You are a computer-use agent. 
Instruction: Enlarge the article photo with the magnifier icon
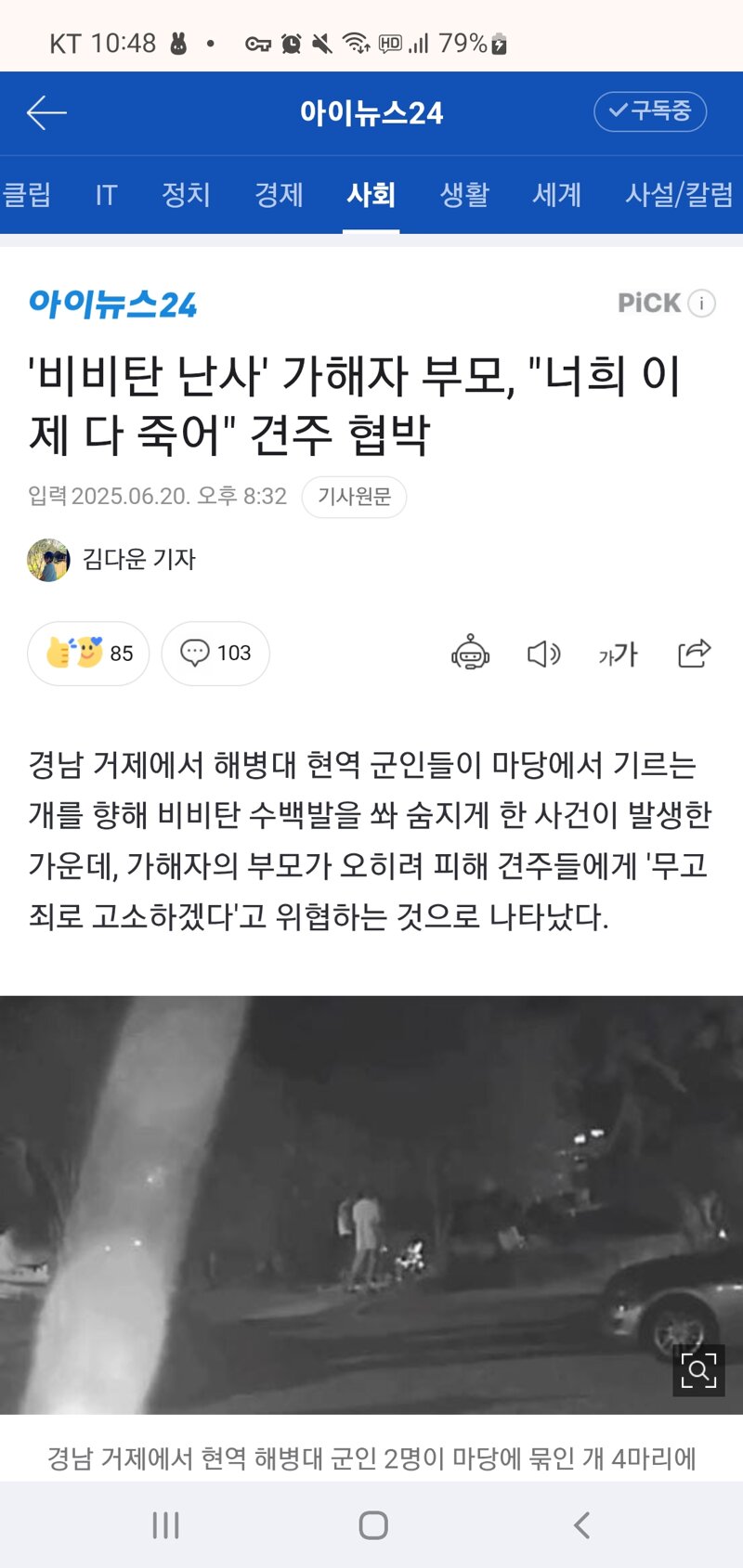click(698, 1369)
